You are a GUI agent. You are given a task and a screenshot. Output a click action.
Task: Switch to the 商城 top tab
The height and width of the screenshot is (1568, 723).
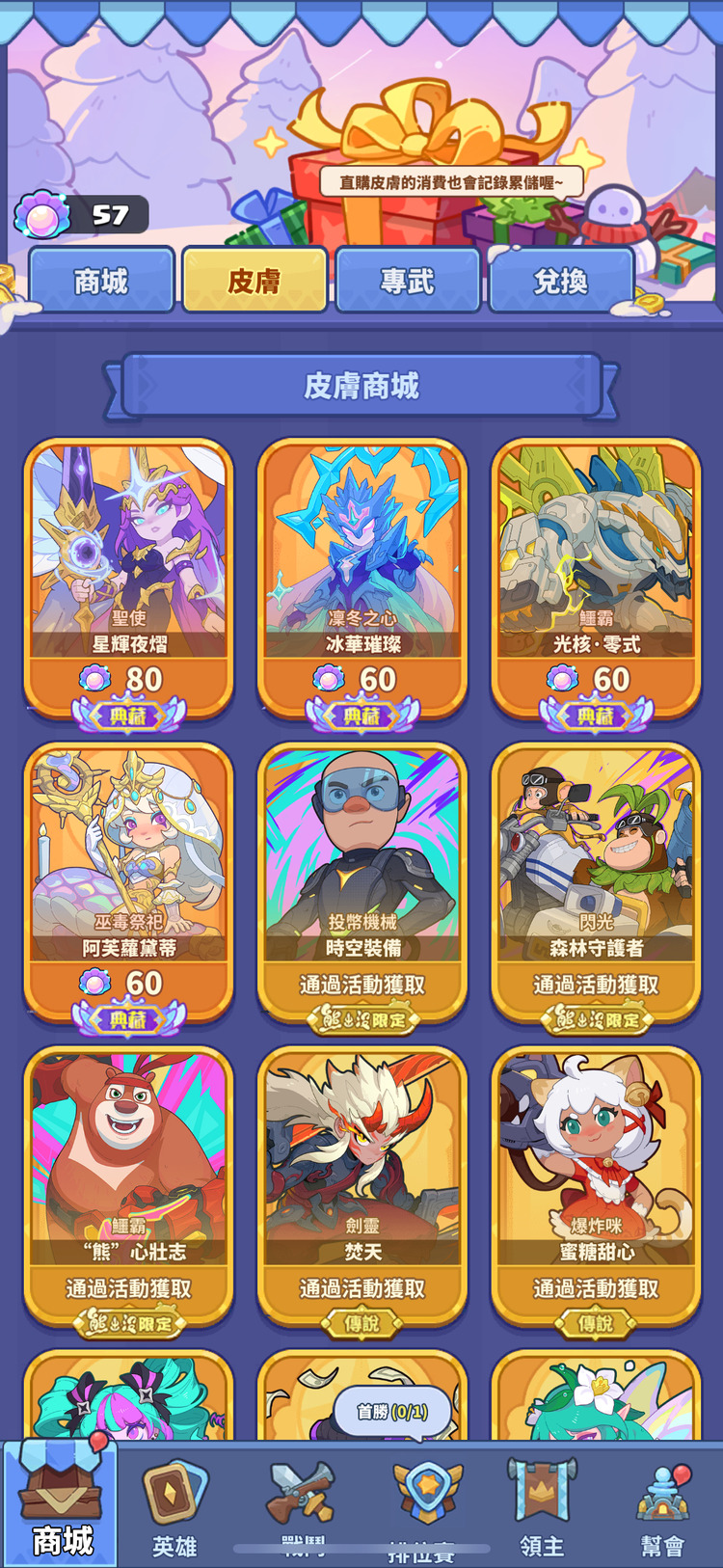101,281
